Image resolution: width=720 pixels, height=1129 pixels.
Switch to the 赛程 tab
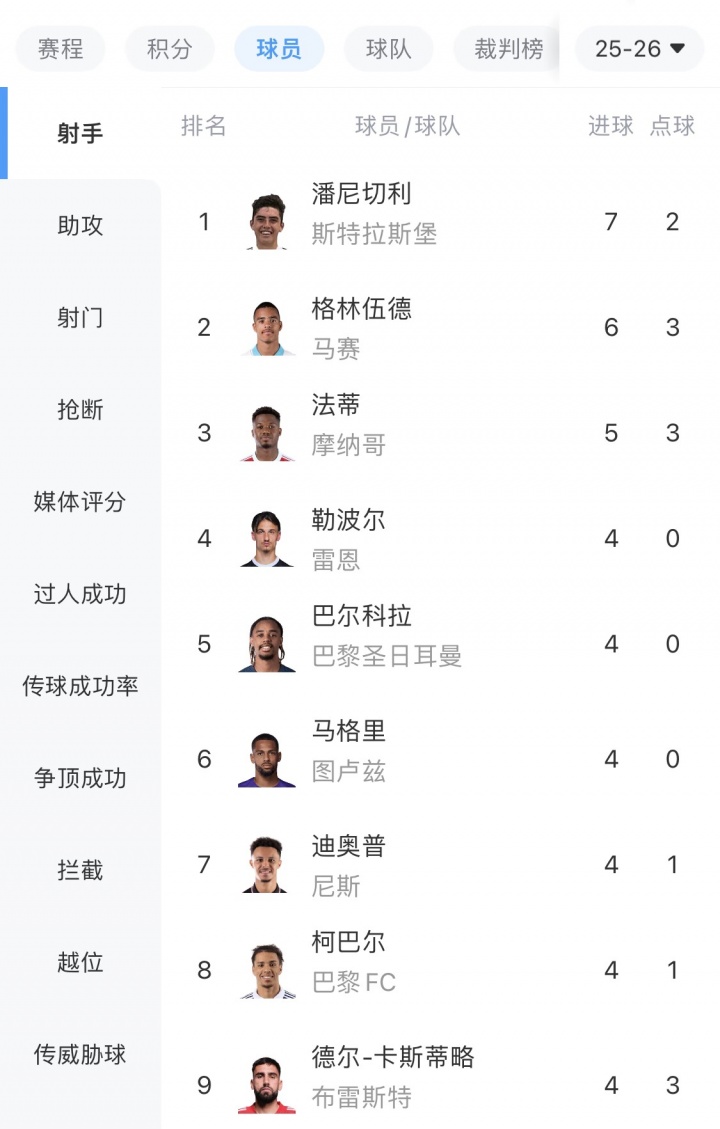pos(60,48)
